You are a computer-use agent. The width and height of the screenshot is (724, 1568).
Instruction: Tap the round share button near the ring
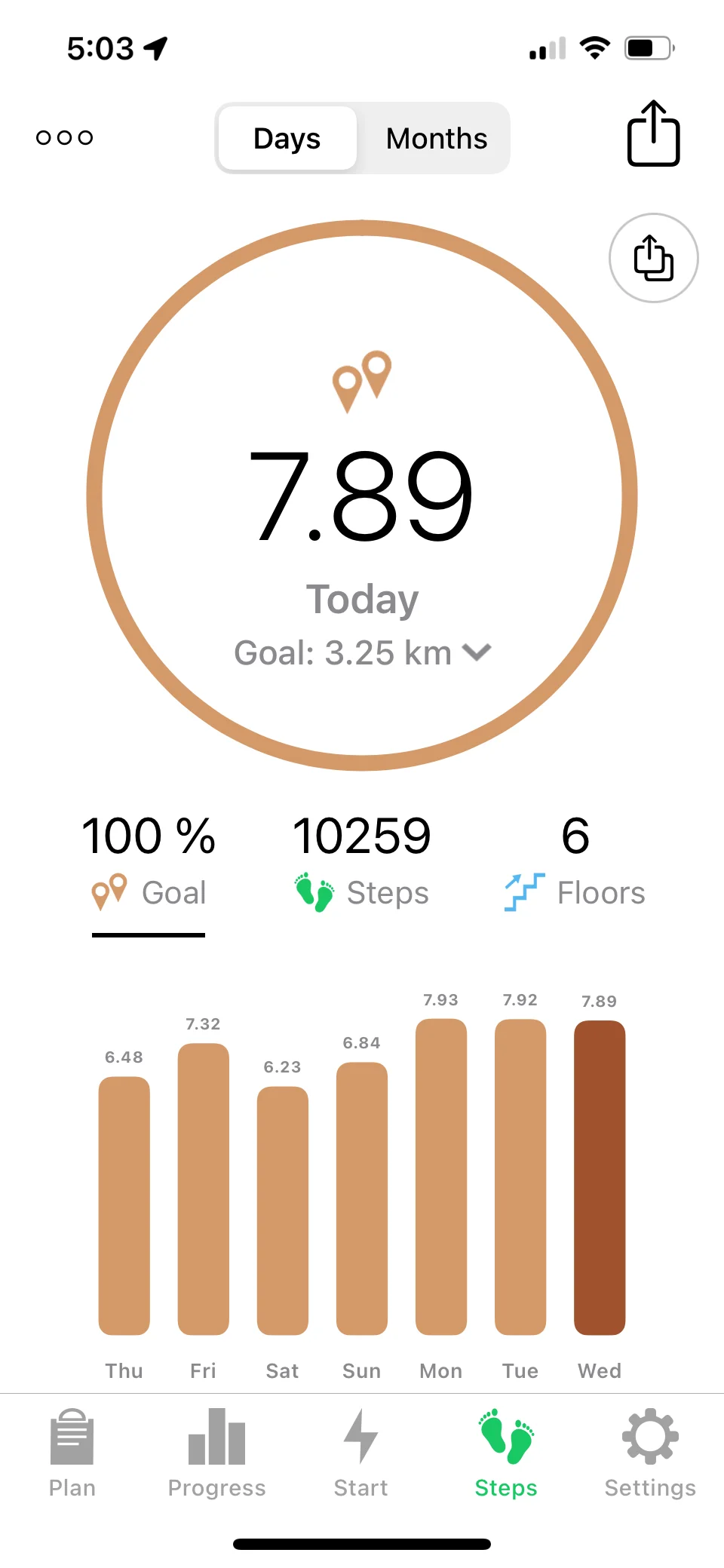[653, 258]
